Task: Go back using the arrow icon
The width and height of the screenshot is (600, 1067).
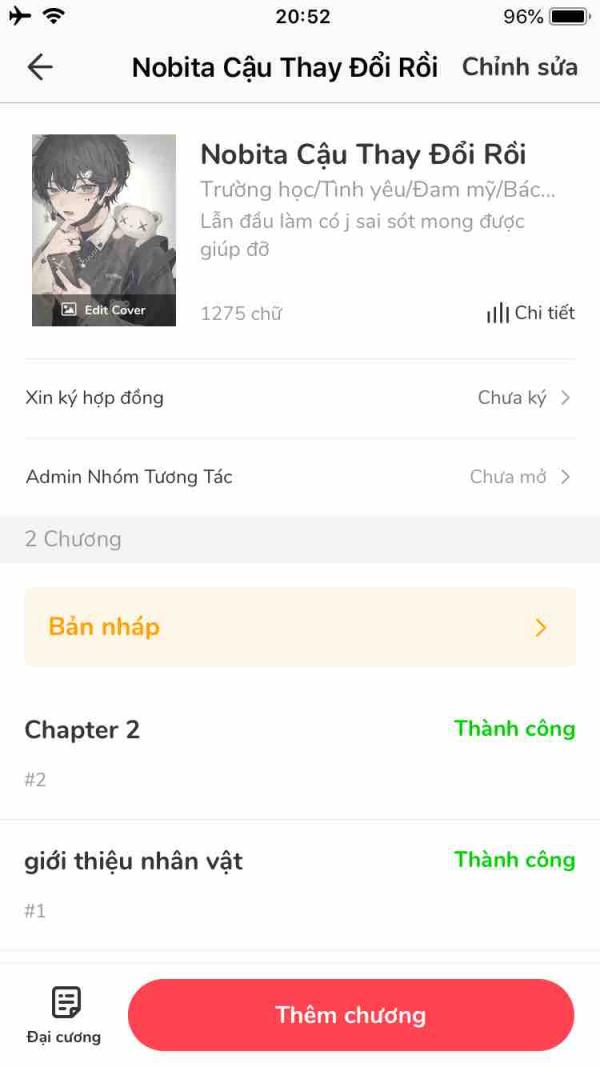Action: pos(40,67)
